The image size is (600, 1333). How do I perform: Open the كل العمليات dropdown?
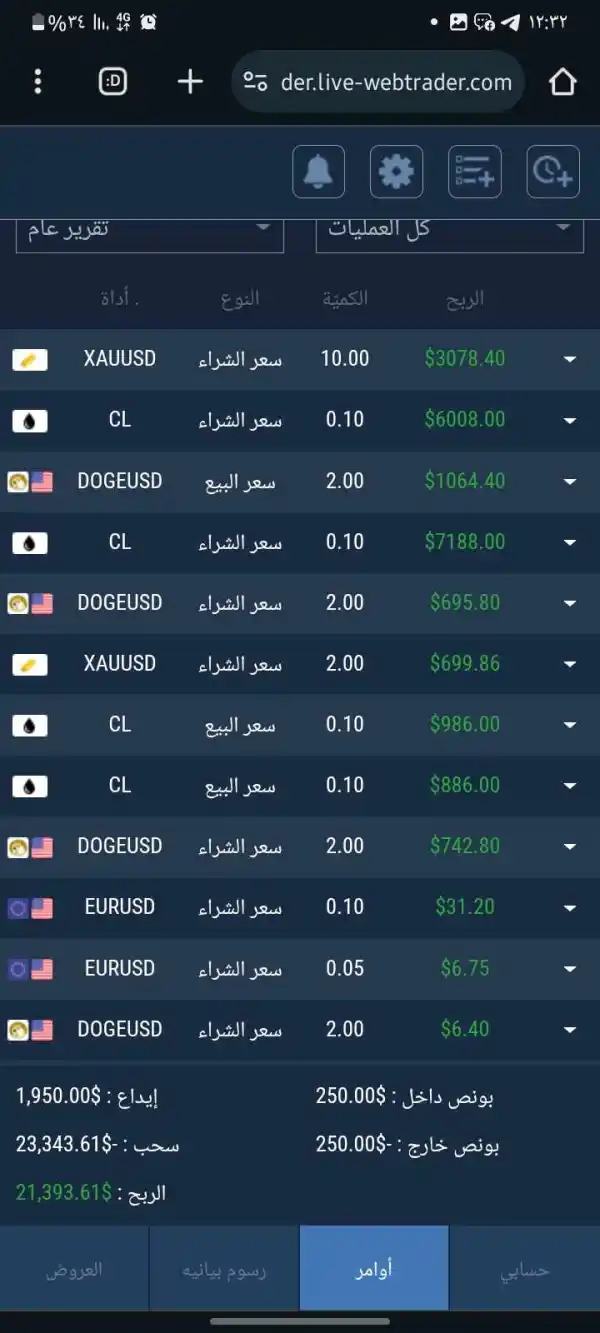pos(449,229)
